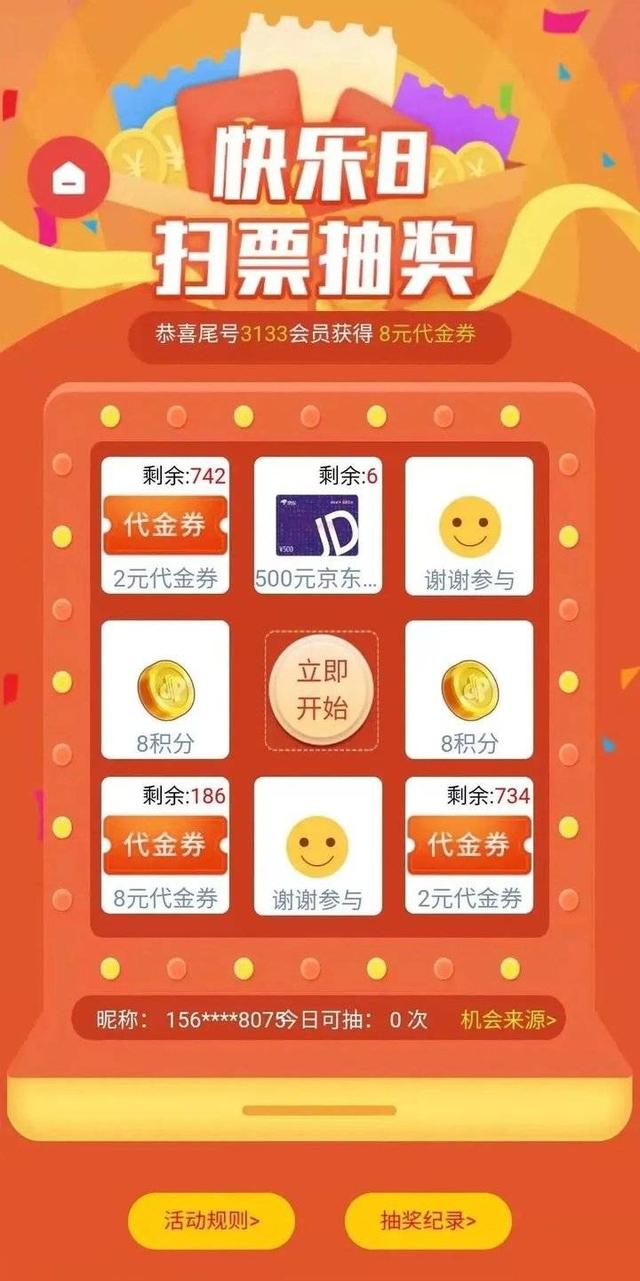Viewport: 640px width, 1281px height.
Task: Start the lottery with 立即开始 button
Action: [321, 690]
